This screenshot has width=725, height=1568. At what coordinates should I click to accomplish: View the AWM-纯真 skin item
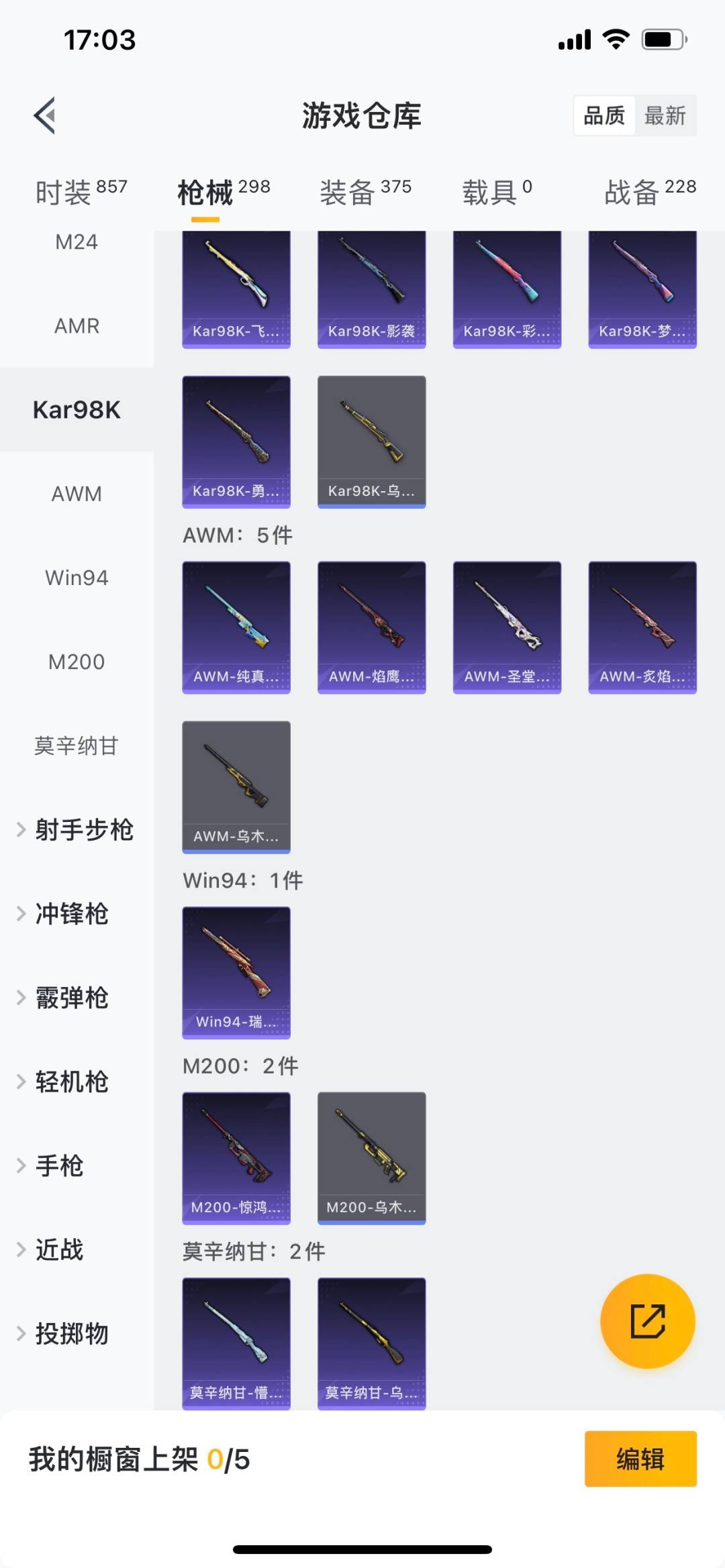pyautogui.click(x=236, y=627)
